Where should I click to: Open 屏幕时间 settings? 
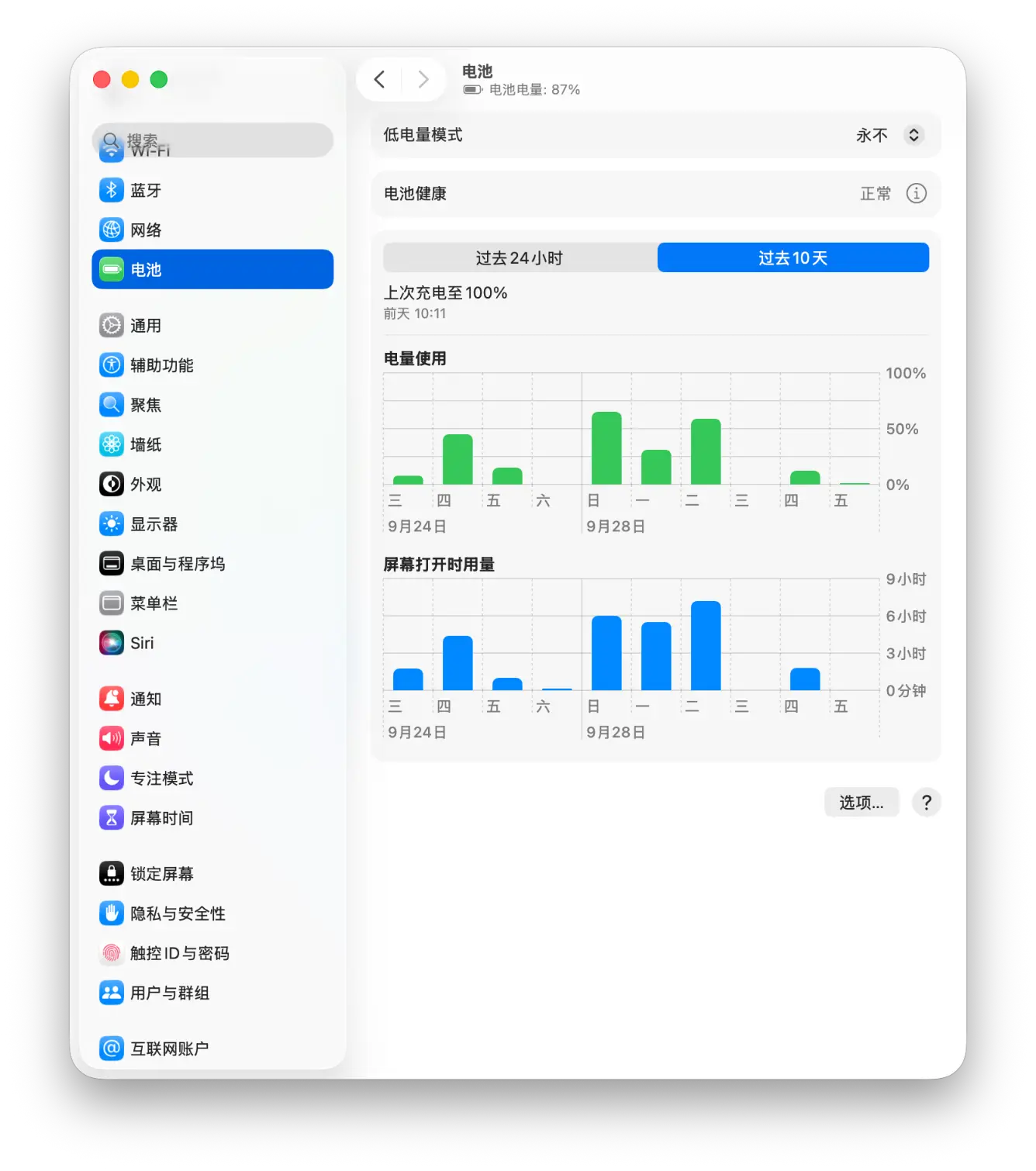pyautogui.click(x=161, y=817)
